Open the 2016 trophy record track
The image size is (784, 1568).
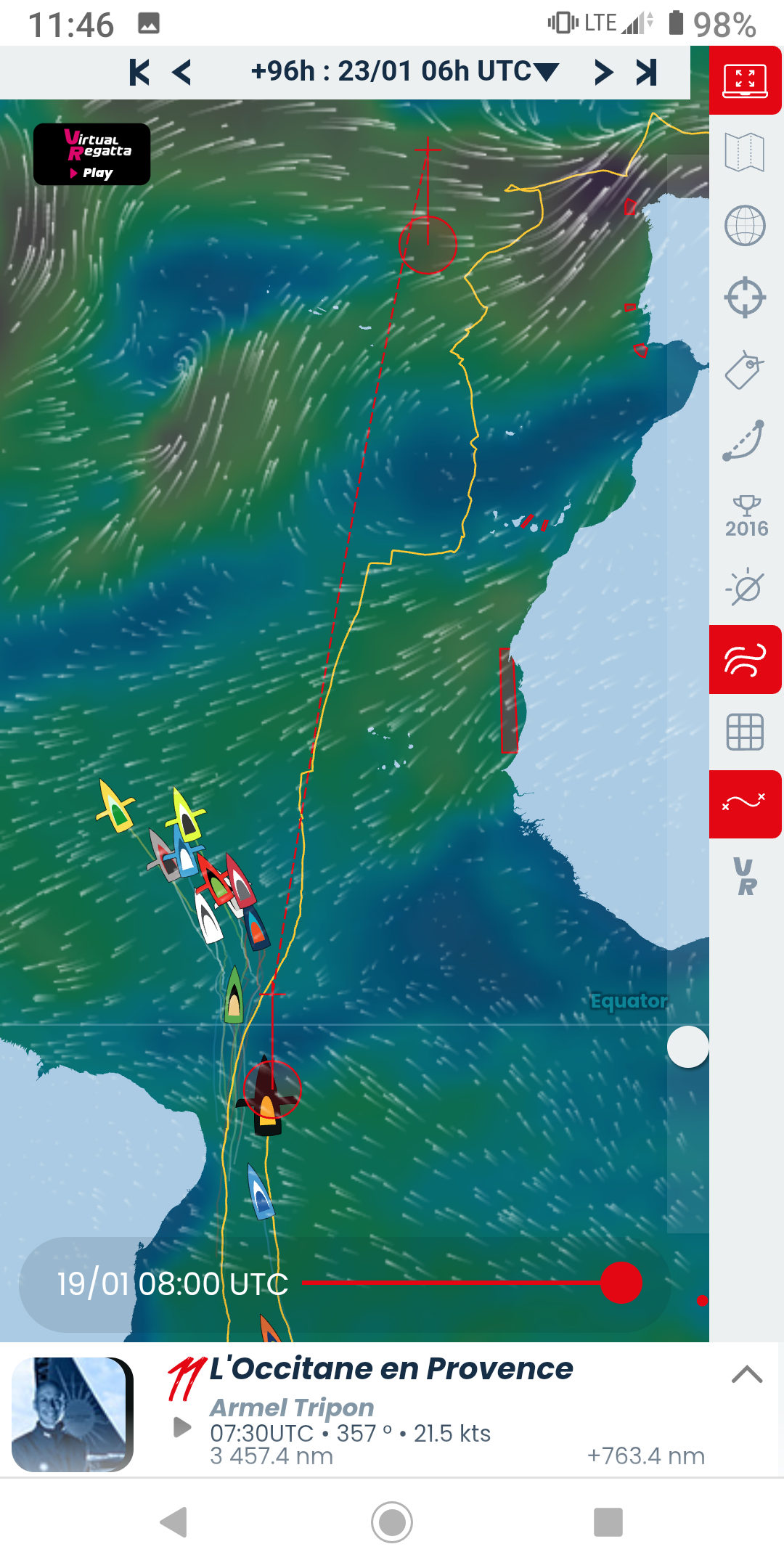tap(746, 515)
